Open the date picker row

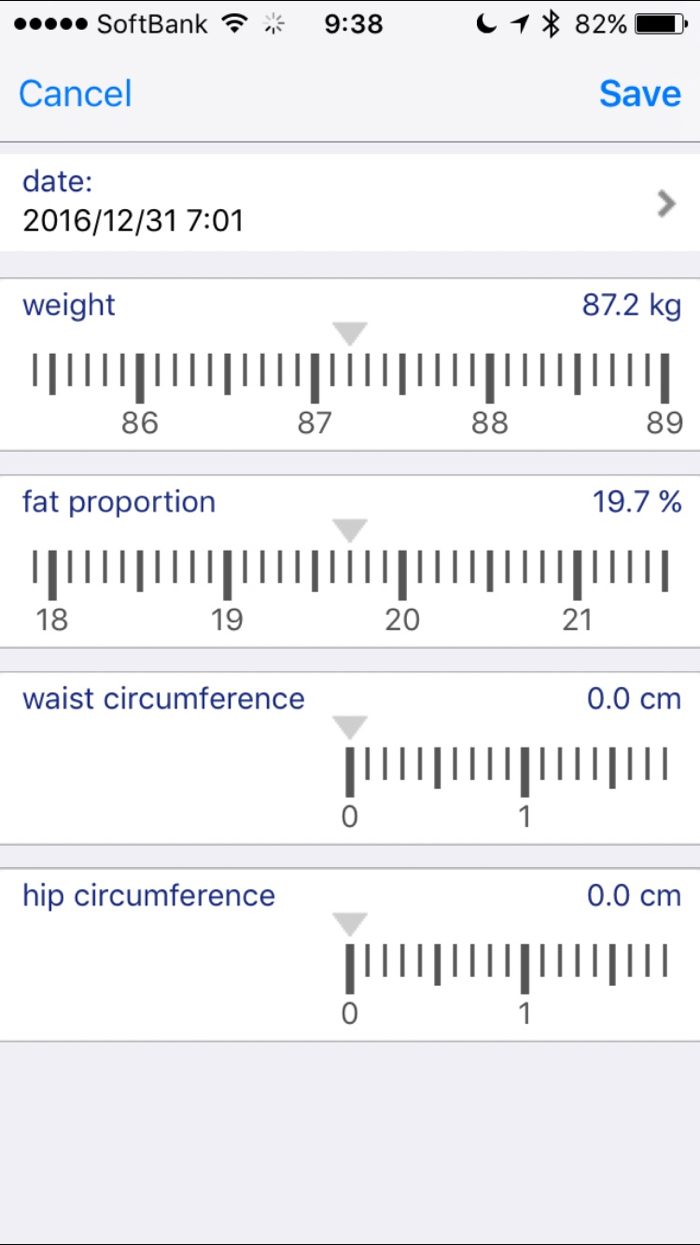point(350,202)
